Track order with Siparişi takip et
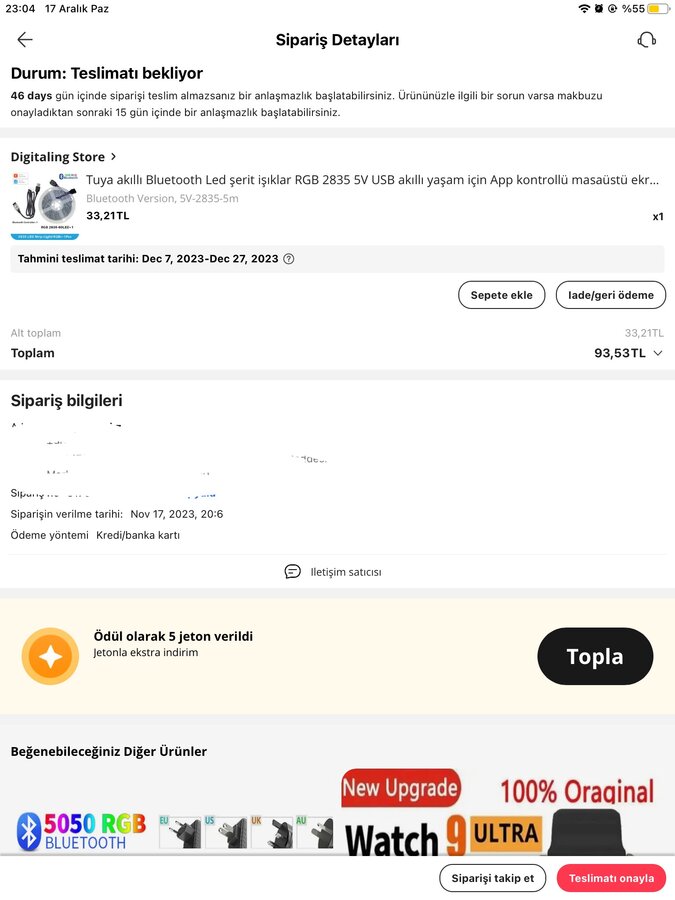 pos(492,878)
